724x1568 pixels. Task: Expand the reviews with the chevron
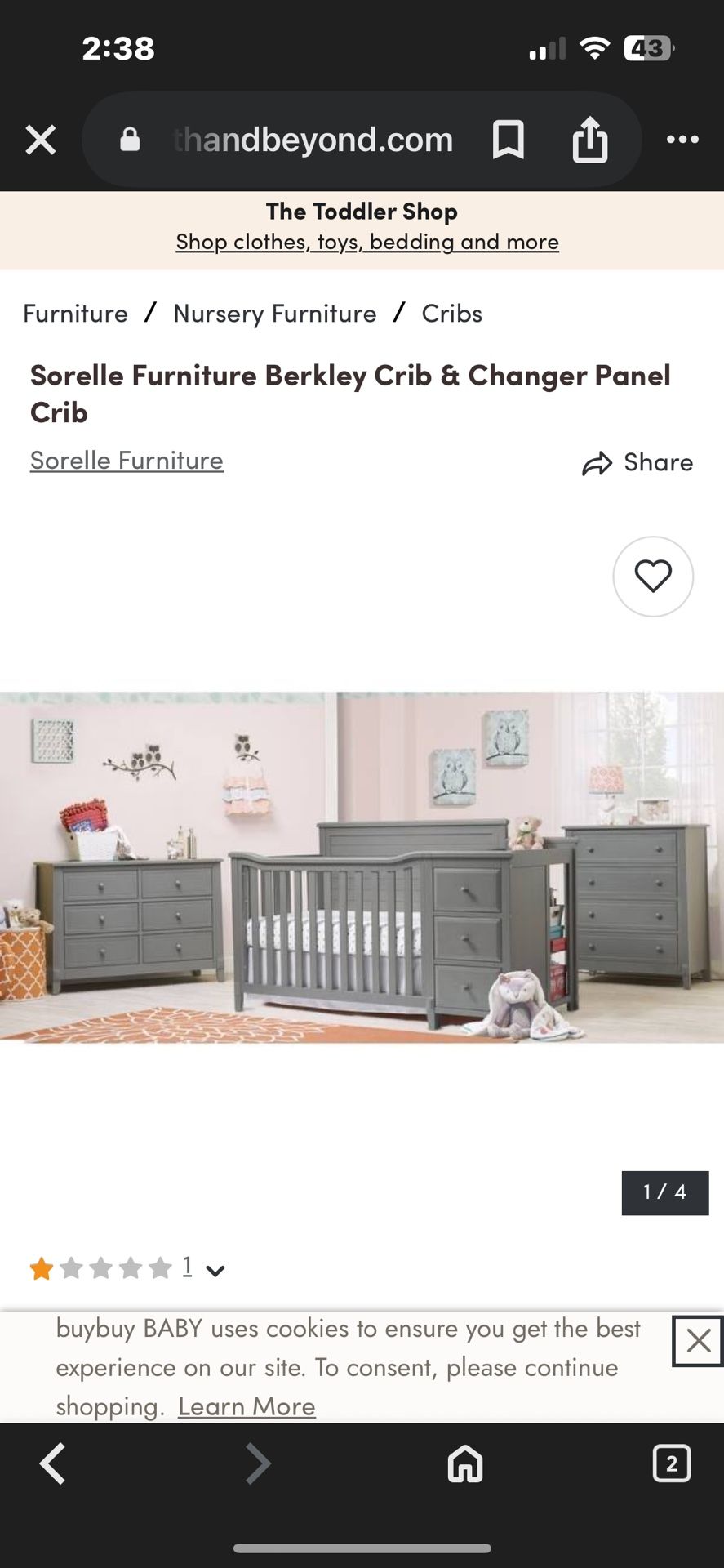(x=215, y=1269)
